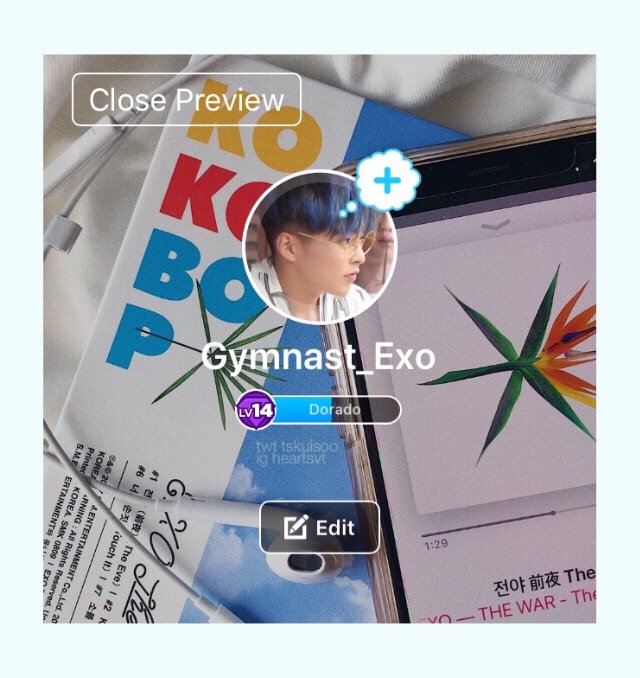The image size is (640, 678).
Task: Open the LV14 Dorado level badge
Action: tap(318, 410)
